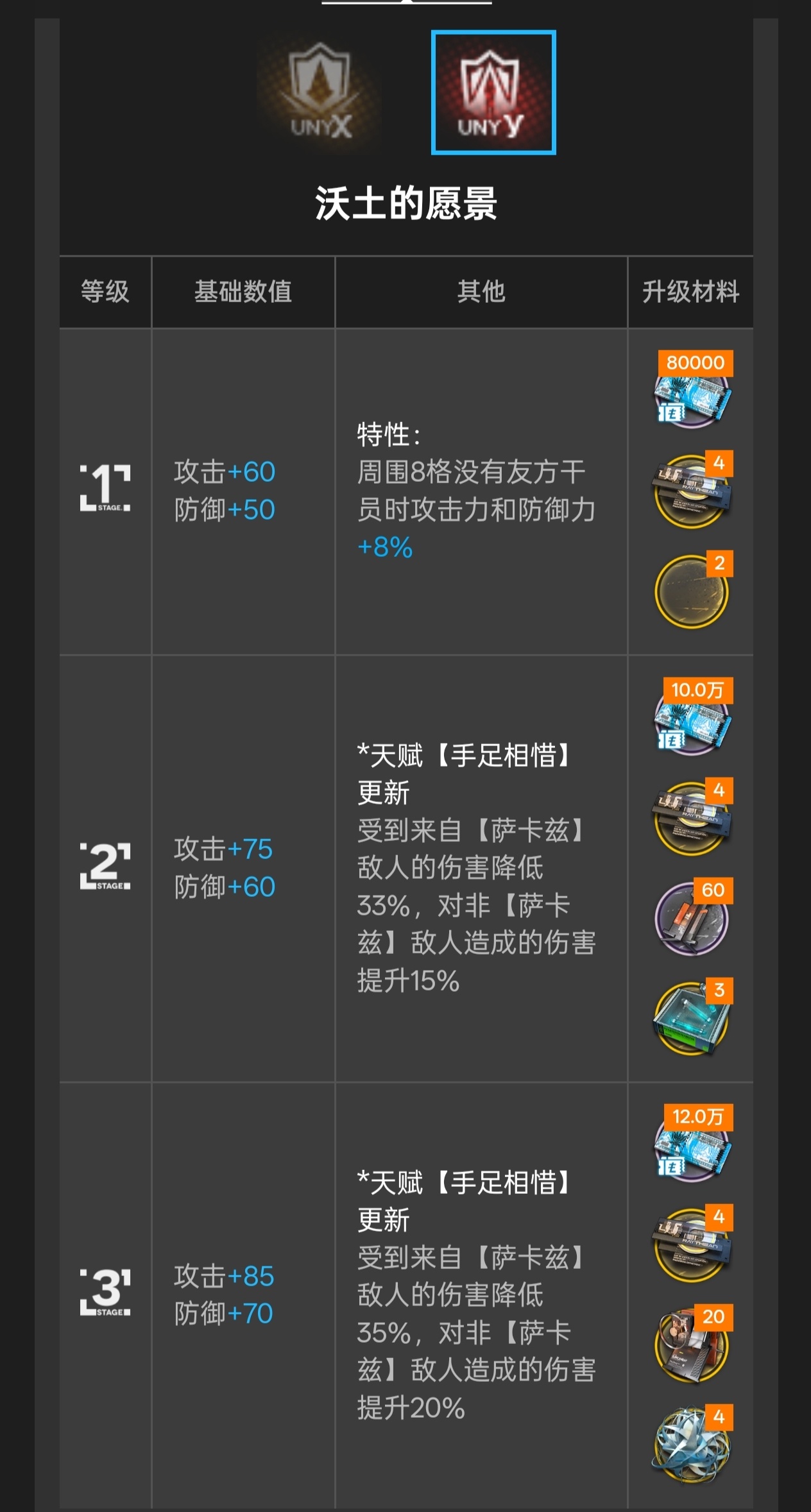Viewport: 811px width, 1512px height.
Task: Switch to the UNY-X module tab
Action: 320,93
